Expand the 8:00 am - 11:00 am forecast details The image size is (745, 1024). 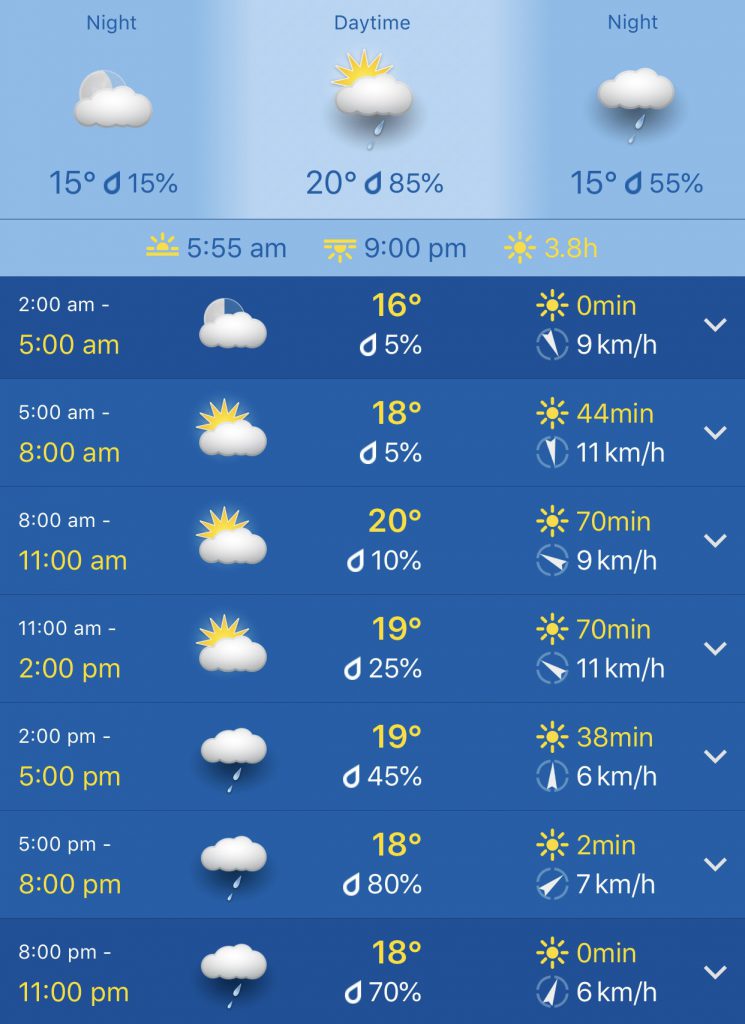(x=714, y=541)
